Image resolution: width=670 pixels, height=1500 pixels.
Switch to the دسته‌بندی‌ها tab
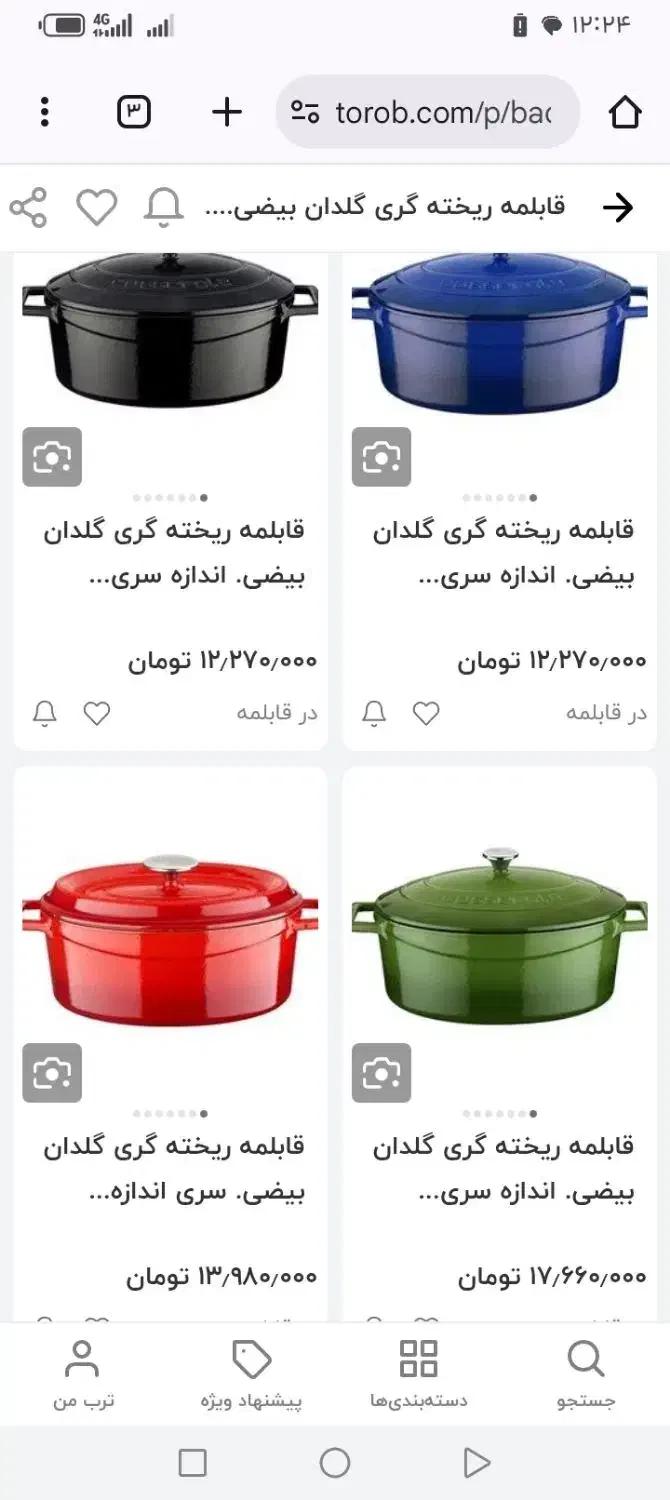point(418,1375)
